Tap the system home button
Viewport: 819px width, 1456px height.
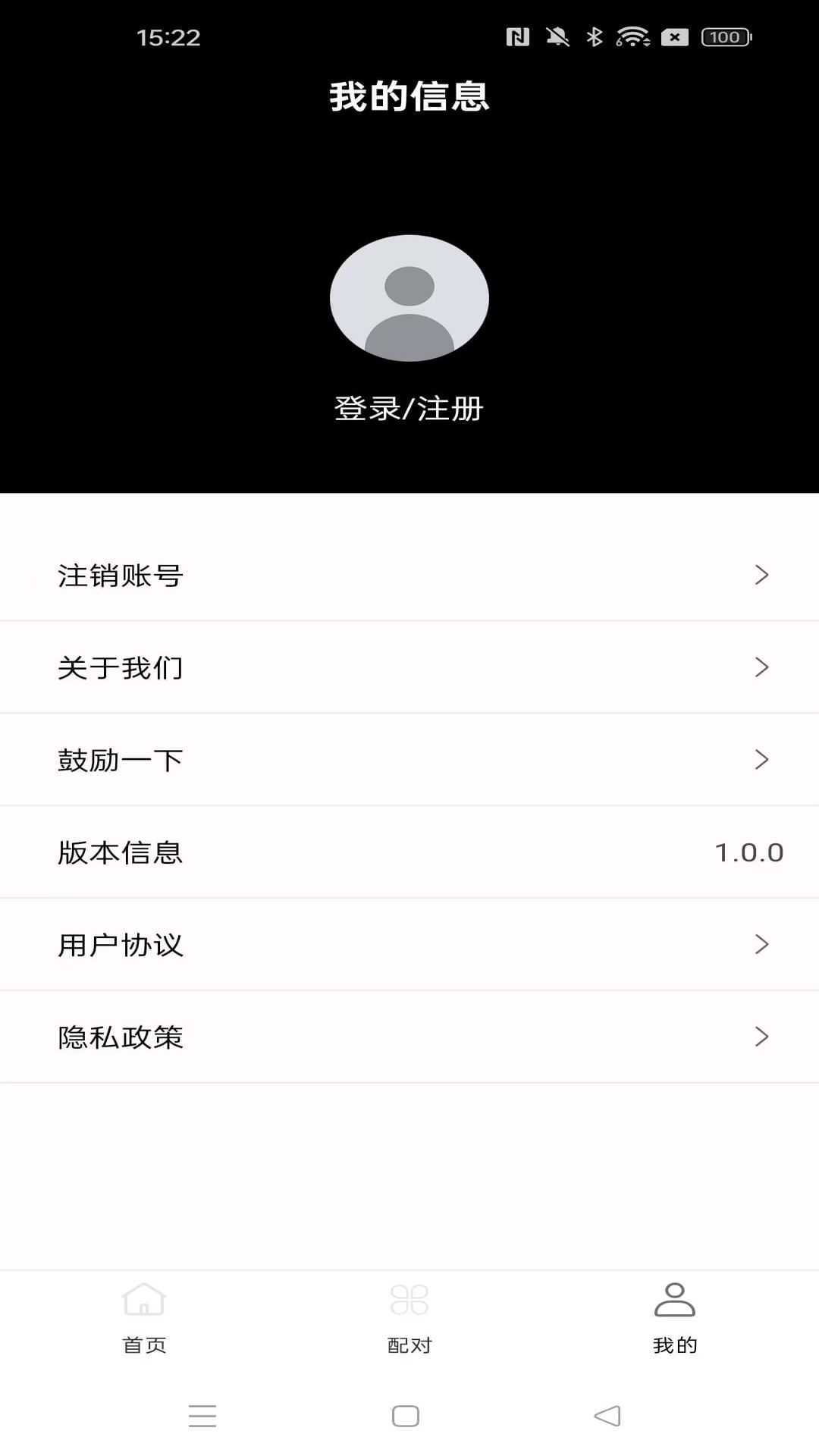click(406, 1416)
